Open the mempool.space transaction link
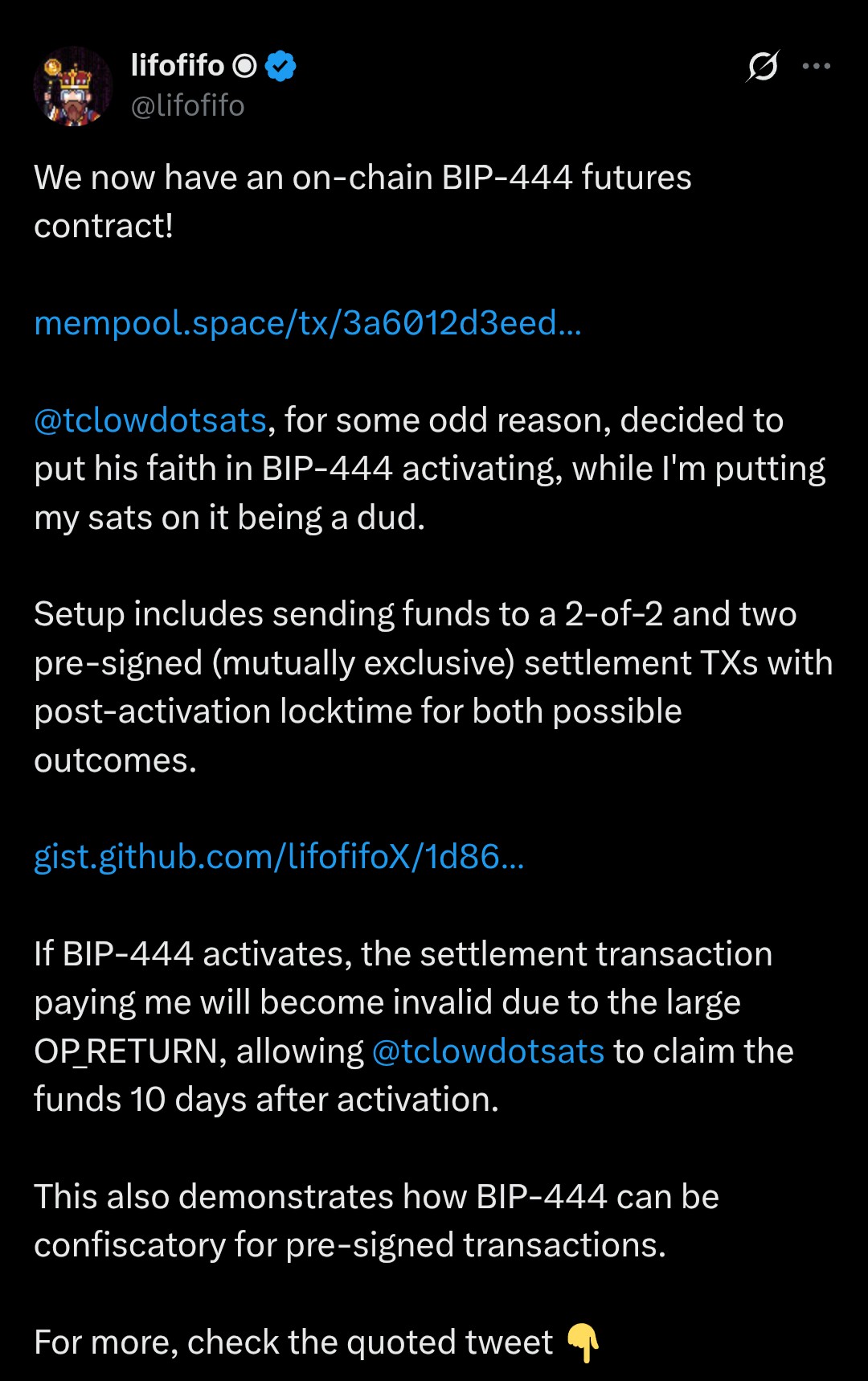Viewport: 868px width, 1381px height. click(307, 323)
